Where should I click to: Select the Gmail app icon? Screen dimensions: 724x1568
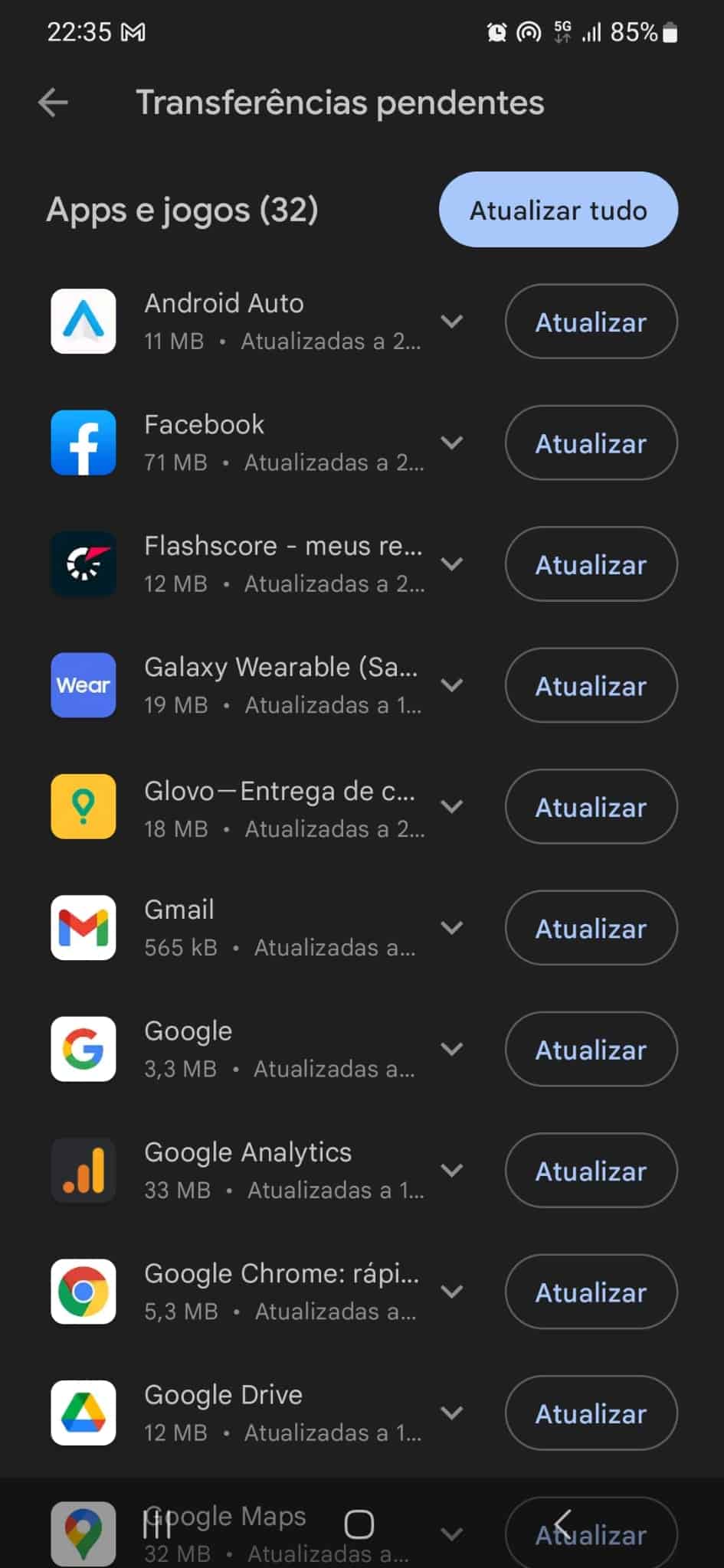[83, 927]
